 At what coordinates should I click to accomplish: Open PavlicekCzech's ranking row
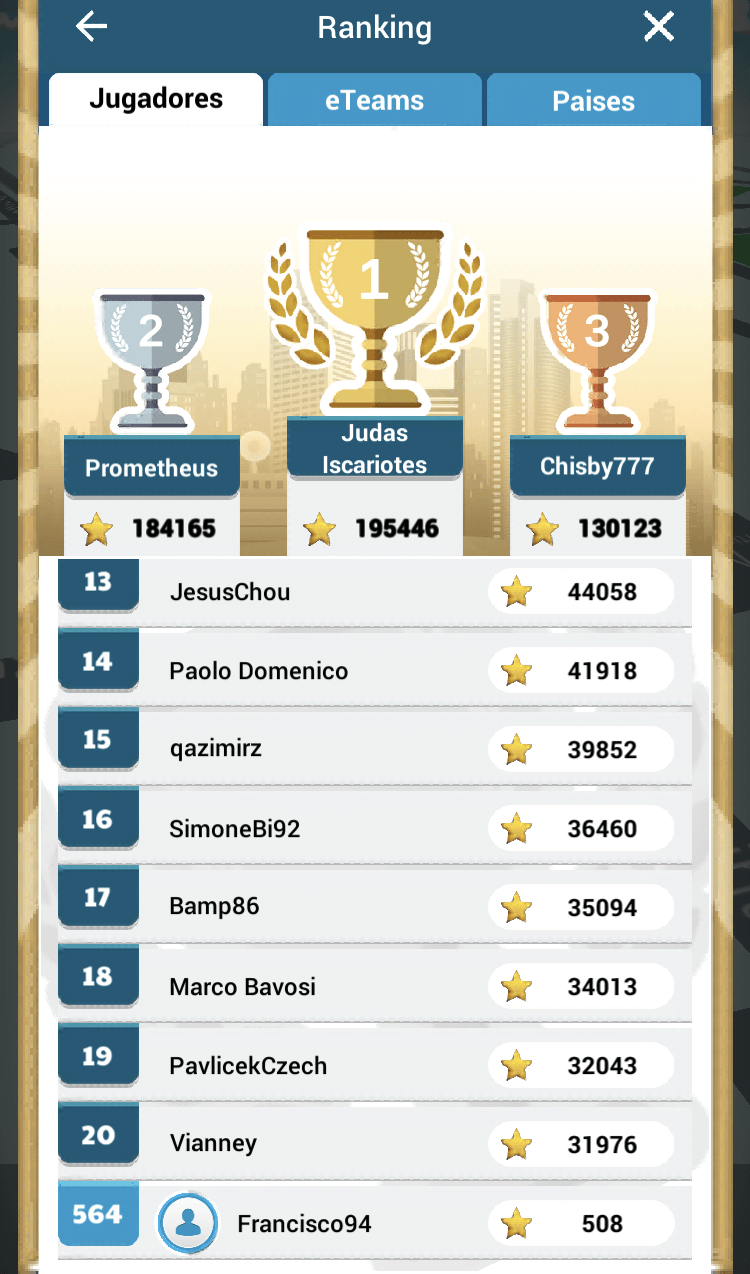(x=375, y=1065)
